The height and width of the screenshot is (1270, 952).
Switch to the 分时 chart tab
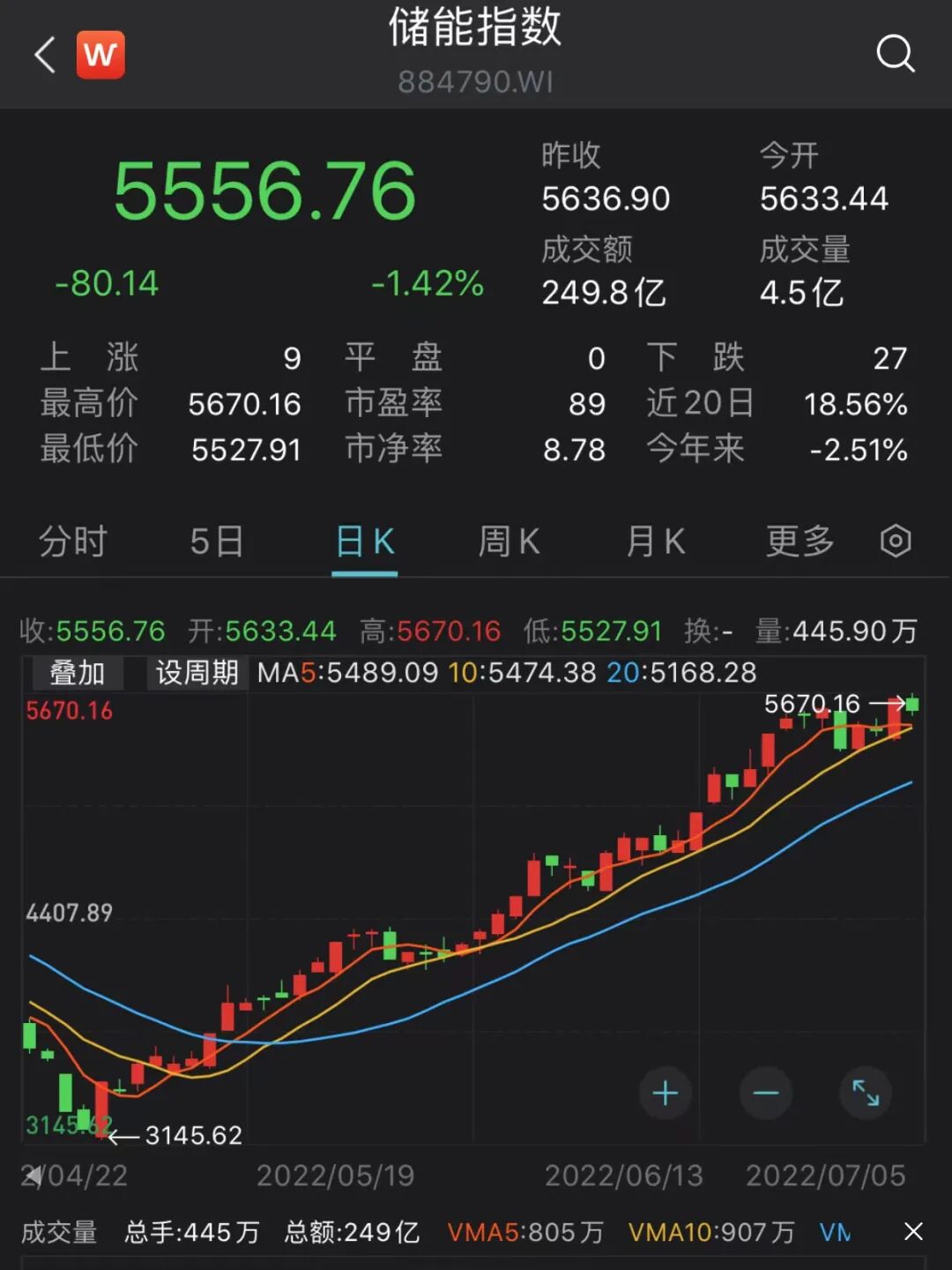72,541
